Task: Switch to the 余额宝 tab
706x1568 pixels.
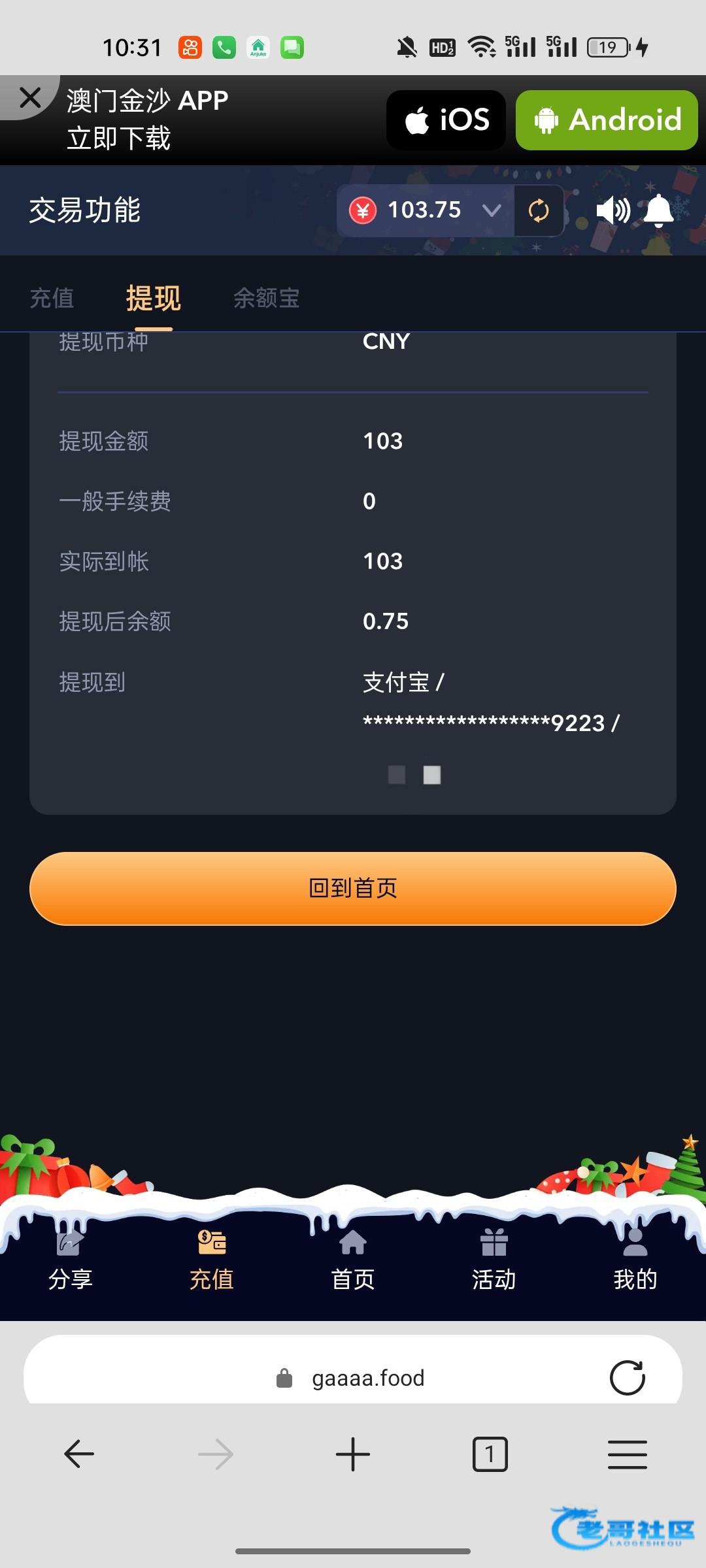Action: tap(267, 299)
